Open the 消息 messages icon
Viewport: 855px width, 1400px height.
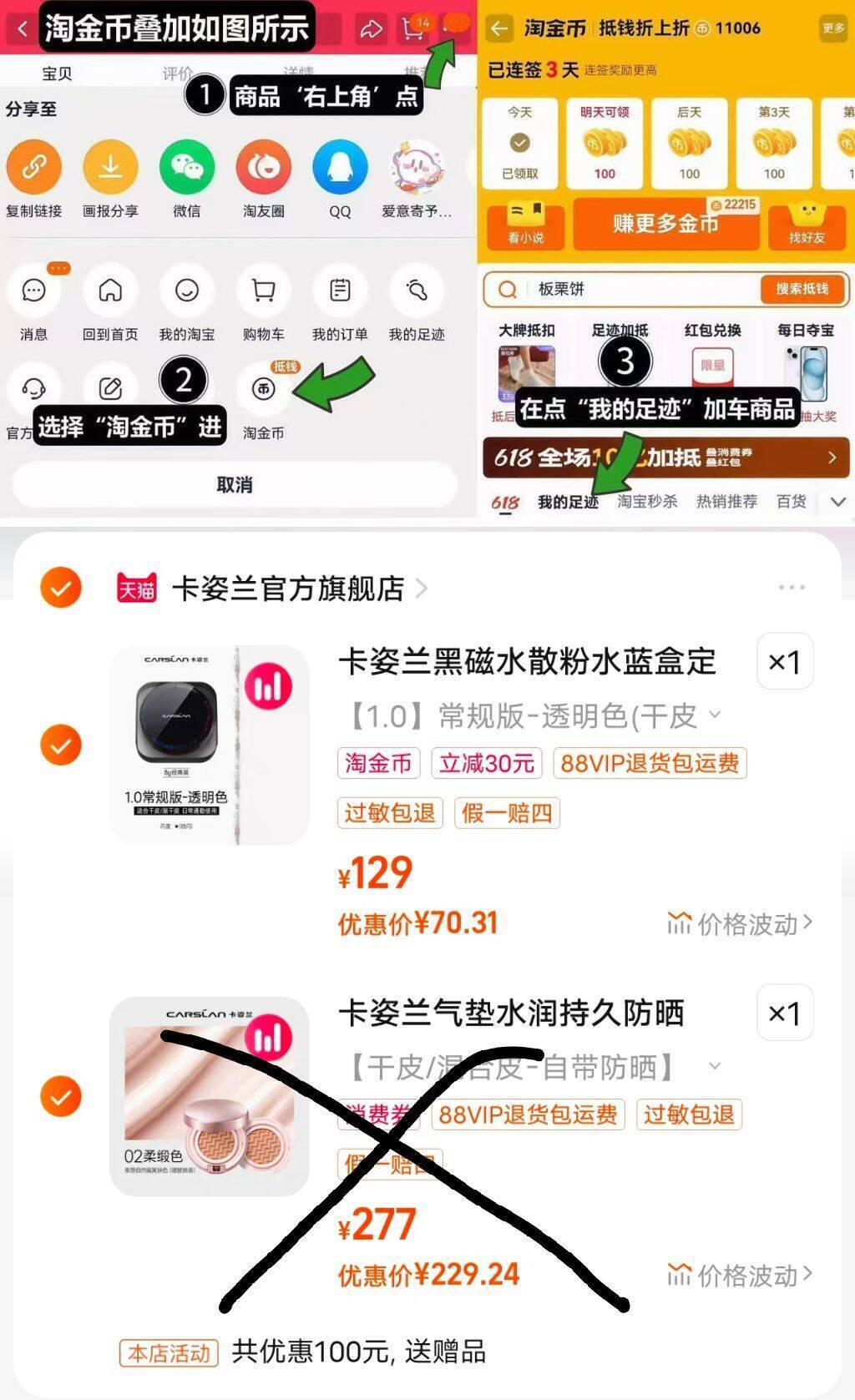point(34,291)
